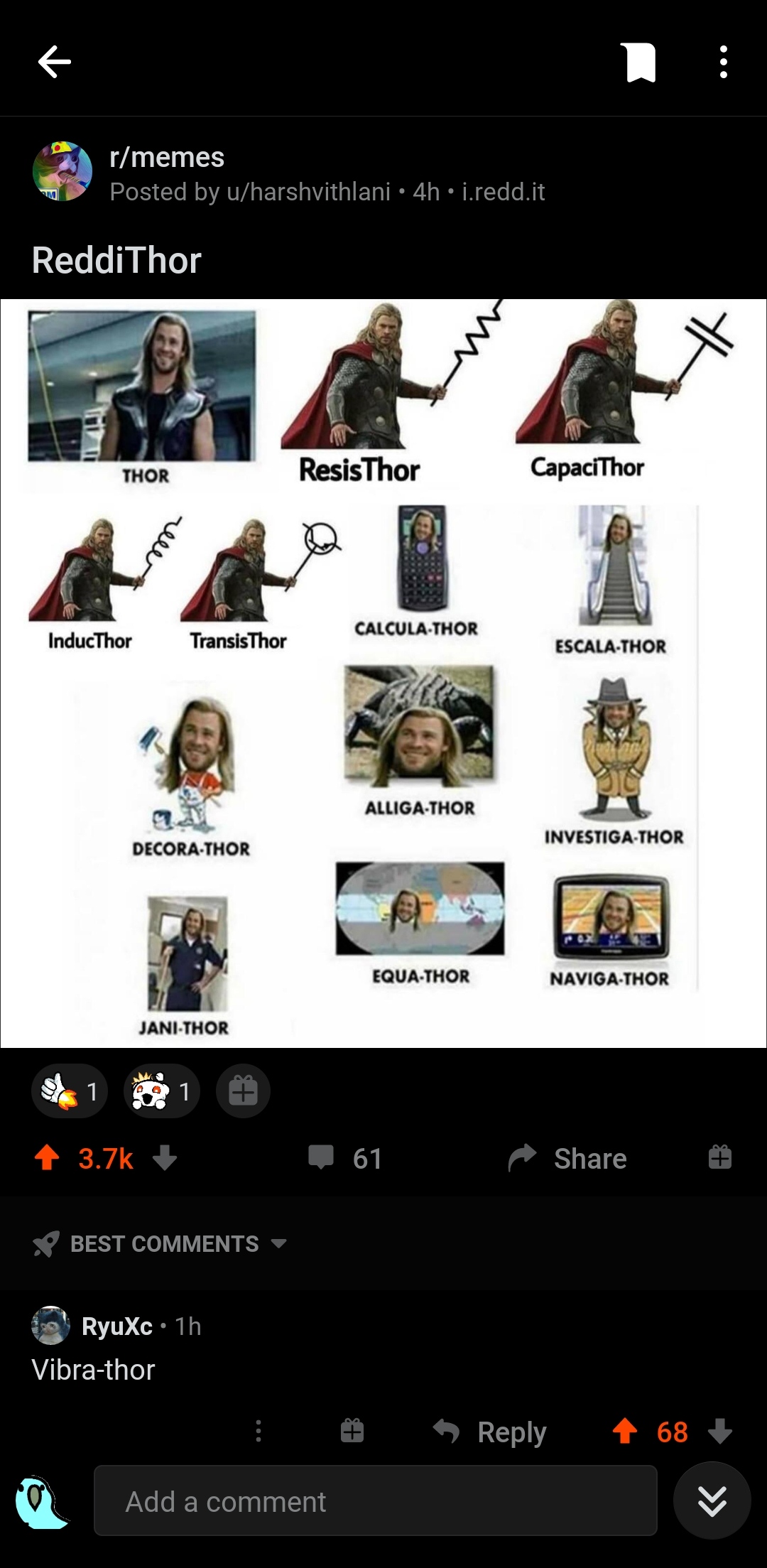Open options for RyuXc's comment
767x1568 pixels.
tap(259, 1431)
